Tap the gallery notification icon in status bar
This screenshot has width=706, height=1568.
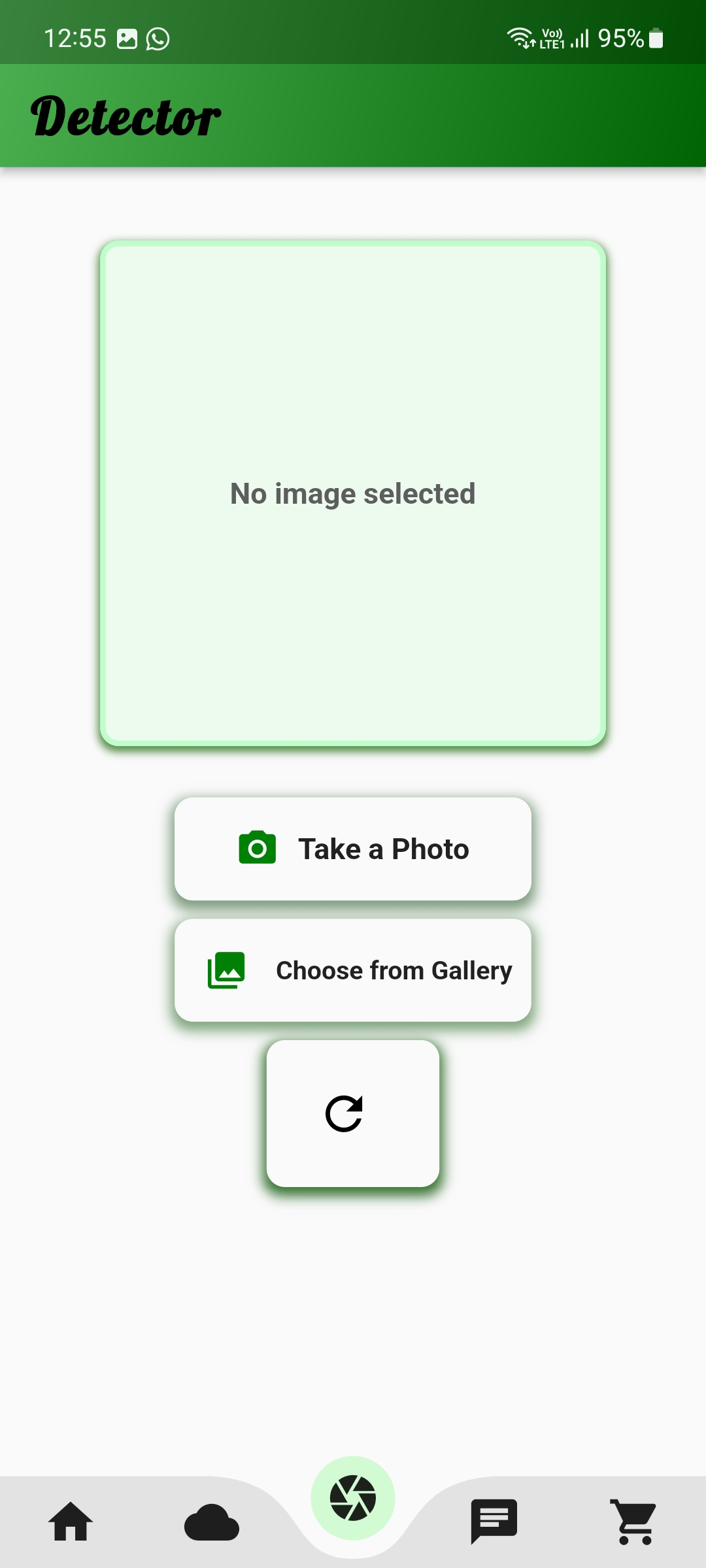pyautogui.click(x=126, y=38)
